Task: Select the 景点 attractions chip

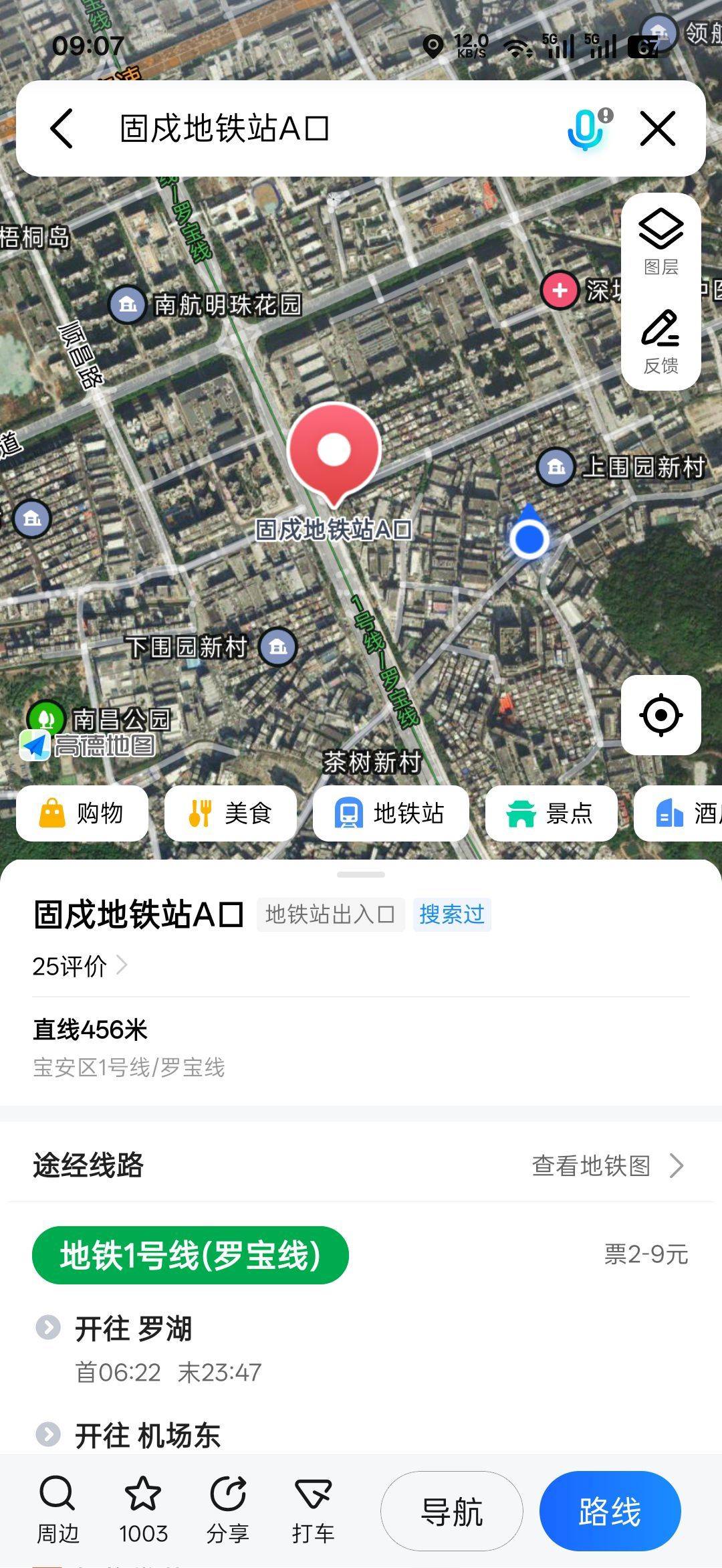Action: click(x=551, y=813)
